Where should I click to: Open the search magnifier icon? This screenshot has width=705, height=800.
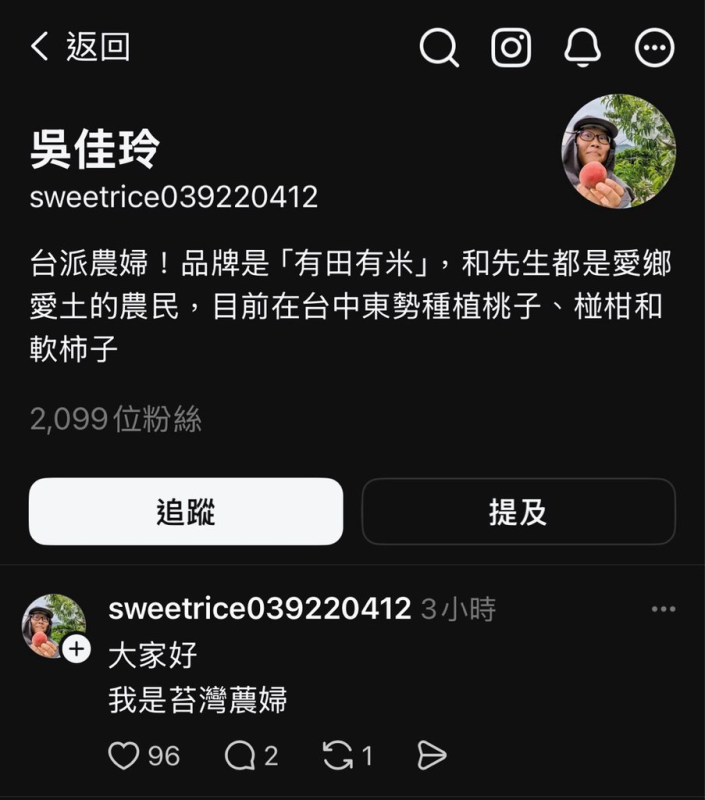(438, 47)
